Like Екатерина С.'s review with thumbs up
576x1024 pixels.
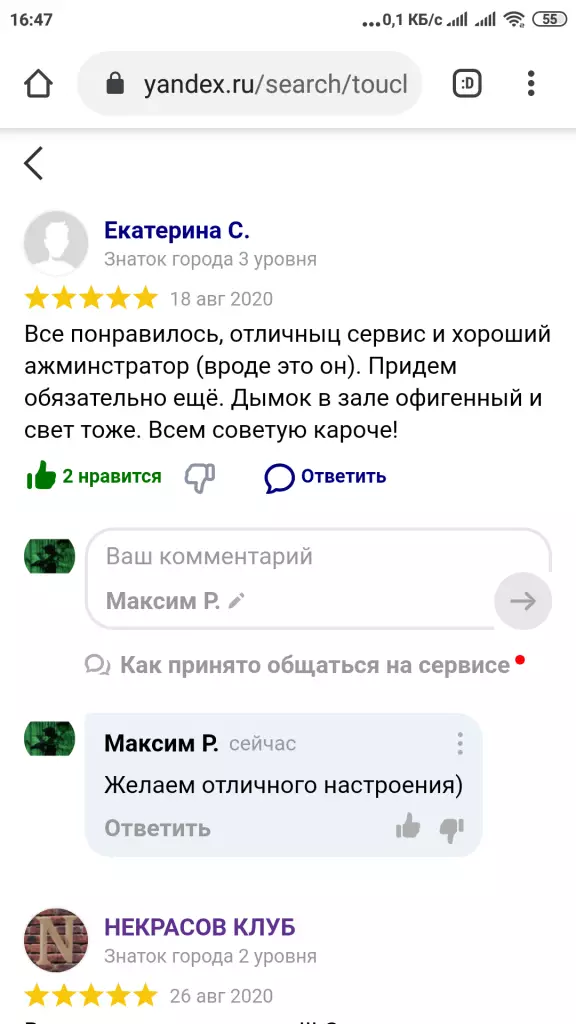[x=41, y=476]
